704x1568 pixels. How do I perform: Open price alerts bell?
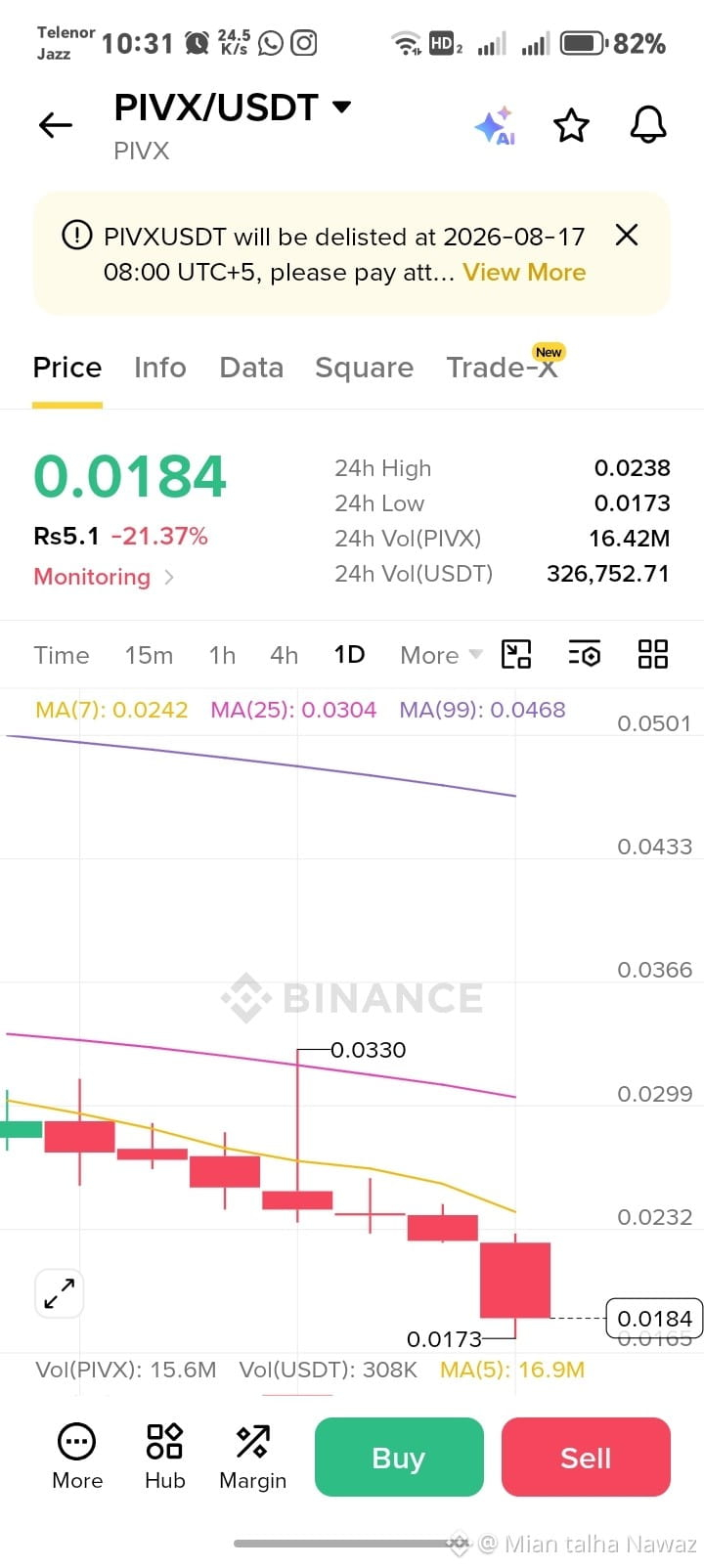pyautogui.click(x=647, y=125)
